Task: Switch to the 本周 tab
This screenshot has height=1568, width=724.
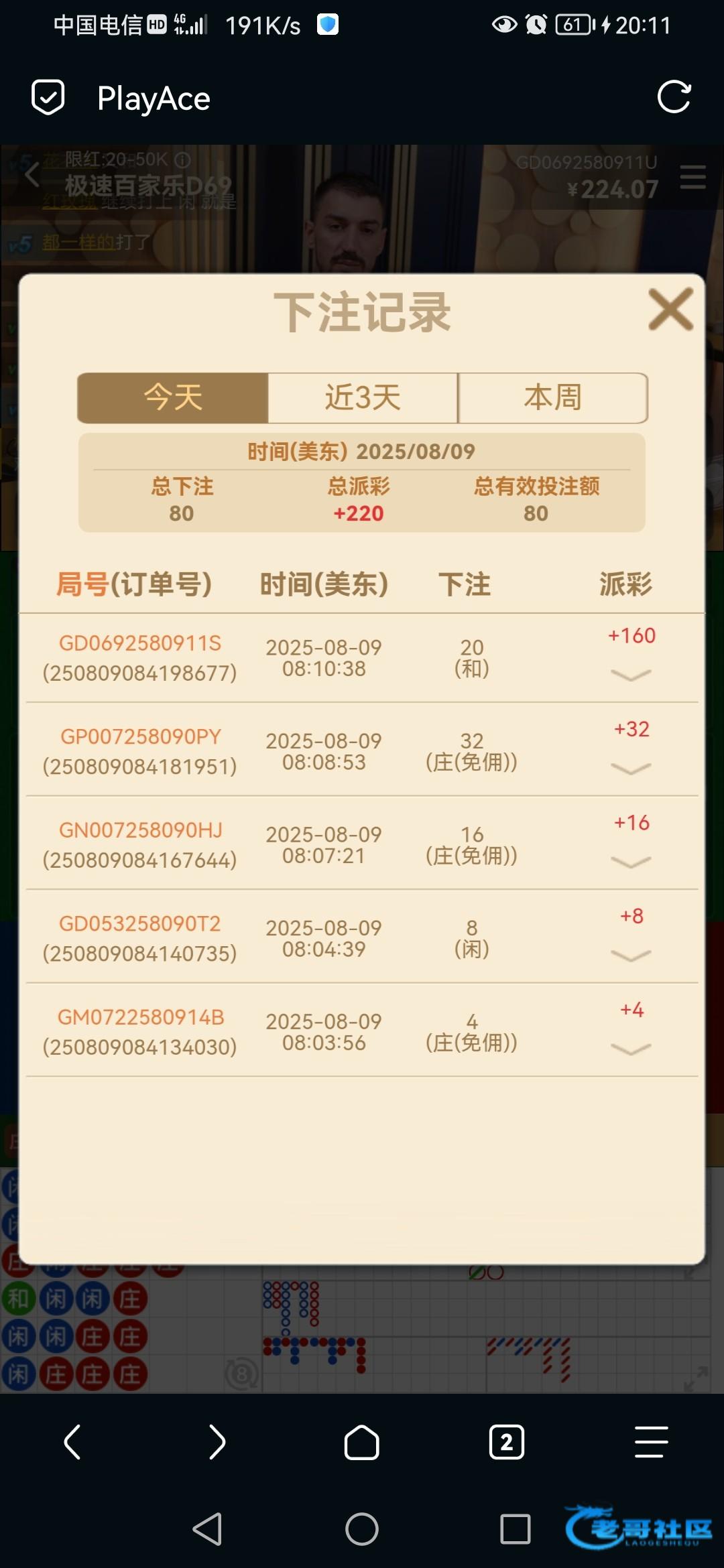Action: pos(552,398)
